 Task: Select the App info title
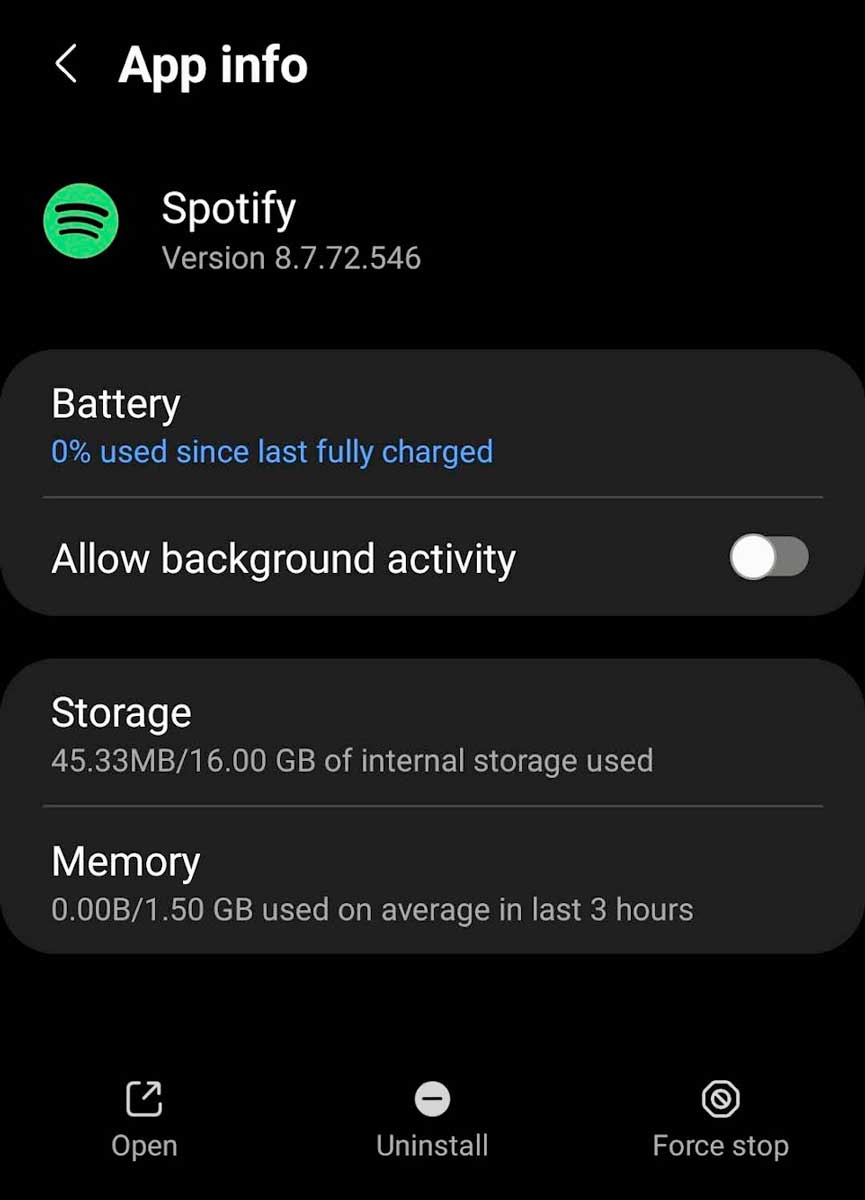coord(213,64)
